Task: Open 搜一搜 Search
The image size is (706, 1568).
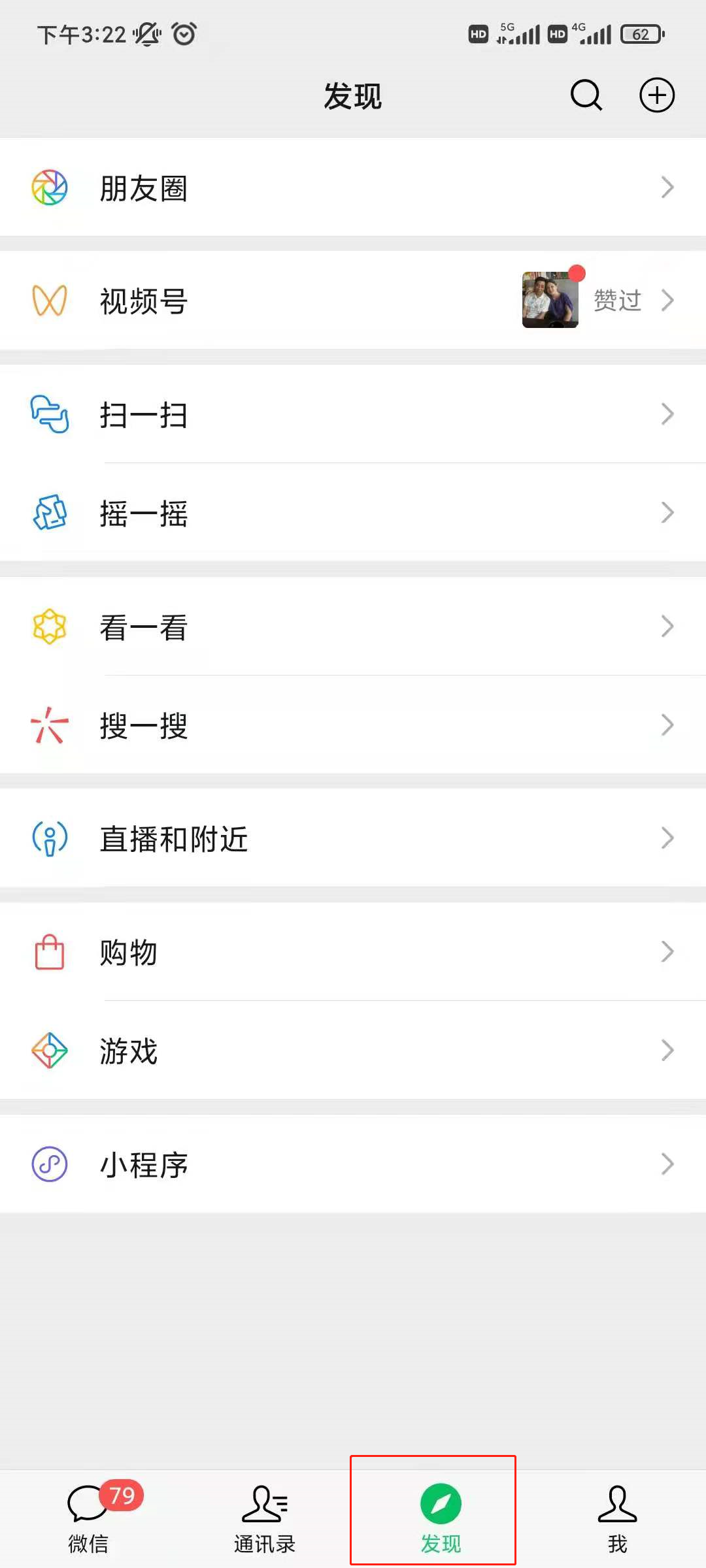Action: pos(353,725)
